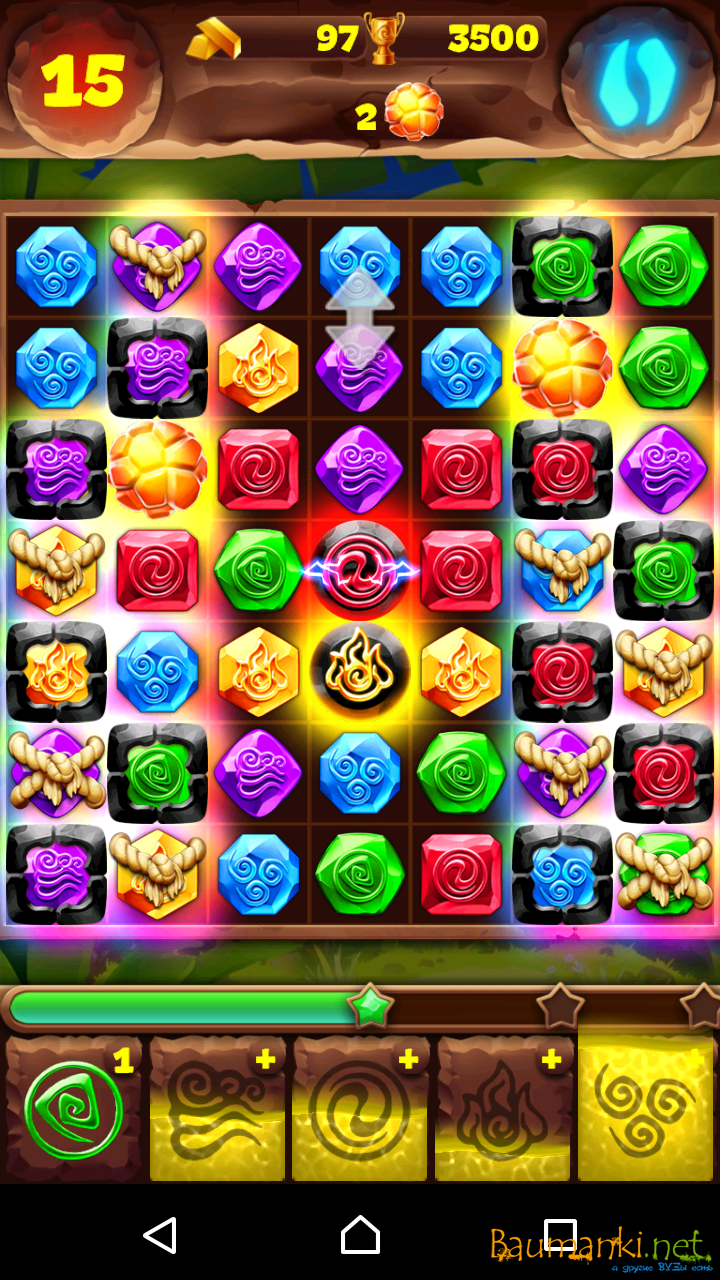
Task: Go to the home screen
Action: pos(360,1235)
